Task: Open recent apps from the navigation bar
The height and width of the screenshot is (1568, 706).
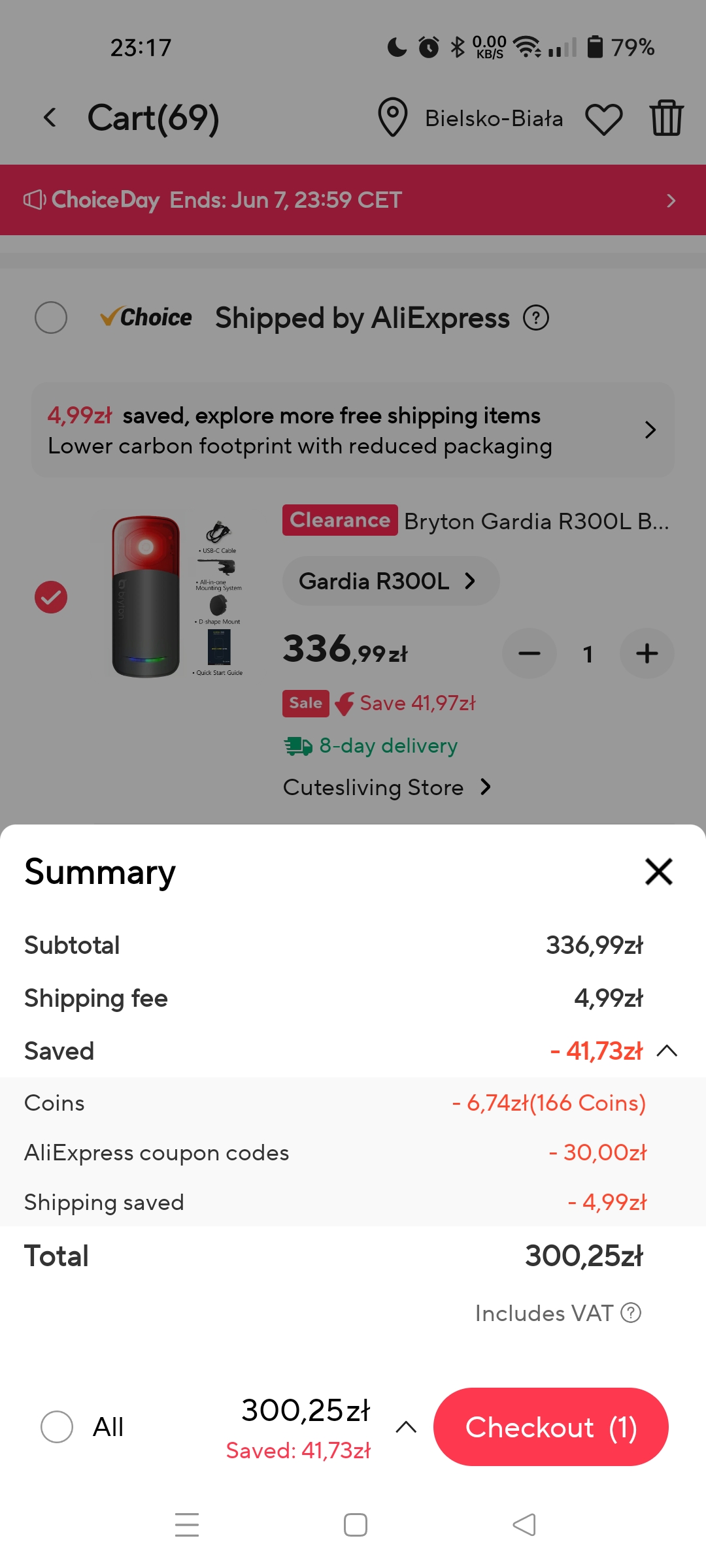Action: [187, 1525]
